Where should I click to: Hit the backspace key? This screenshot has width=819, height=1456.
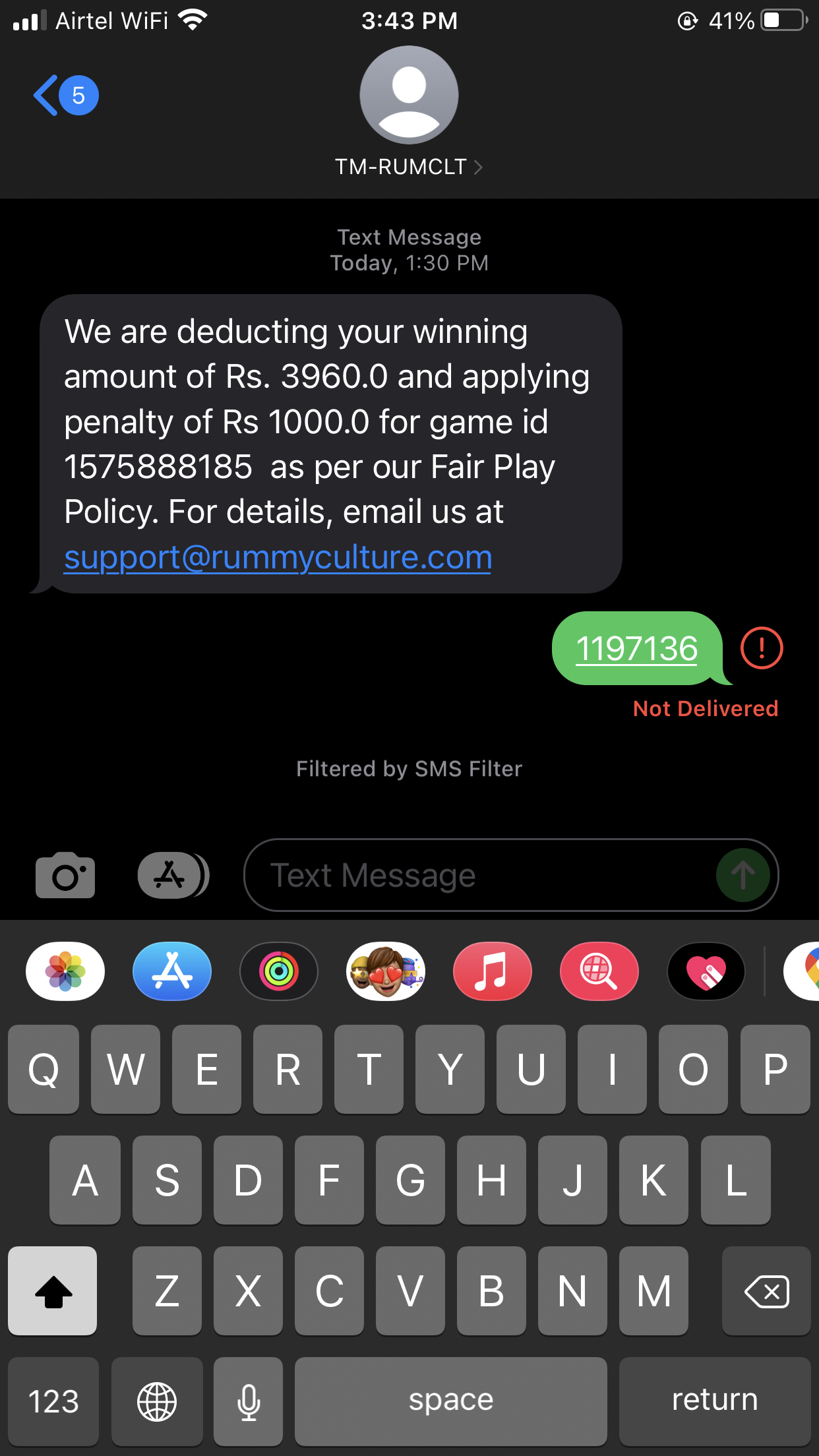766,1290
